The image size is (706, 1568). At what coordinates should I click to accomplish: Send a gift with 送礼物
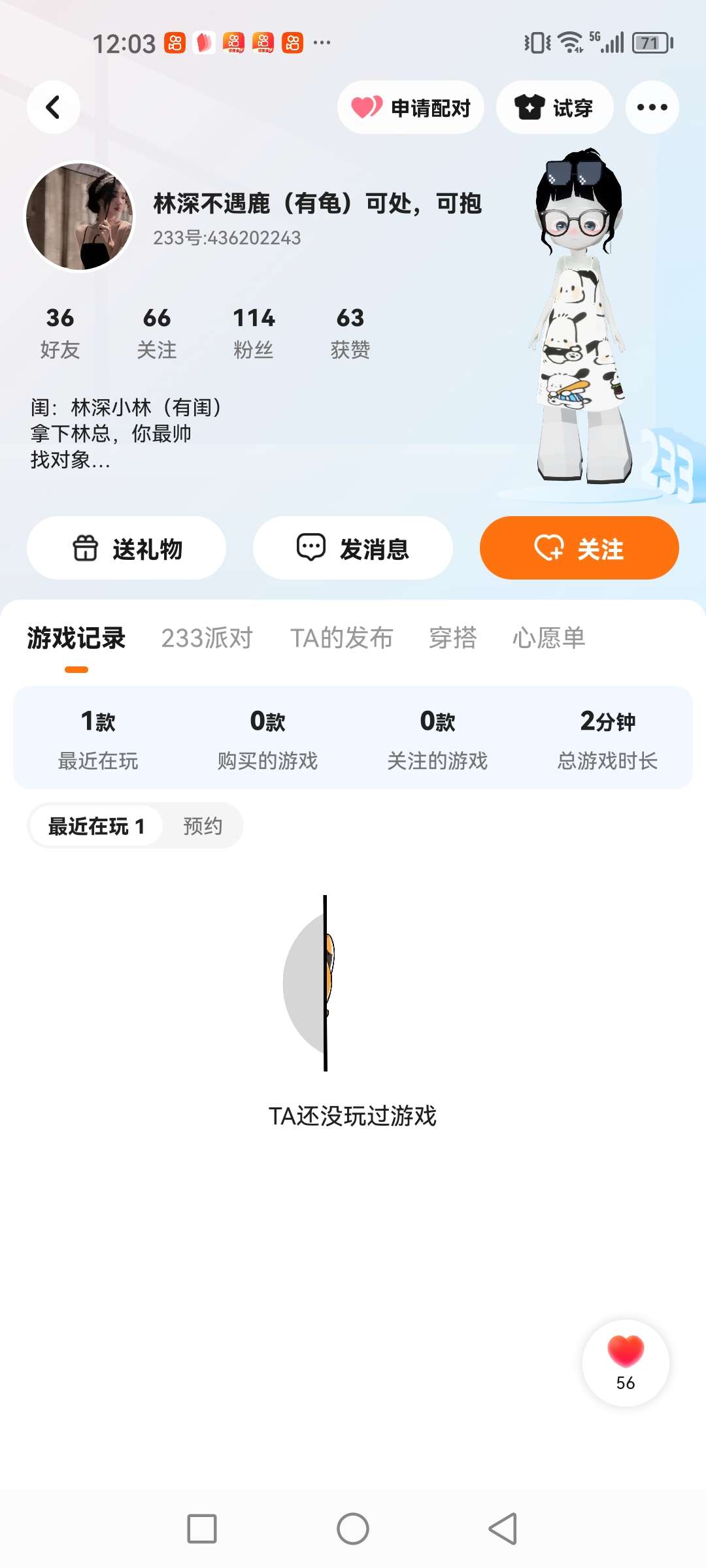coord(127,548)
